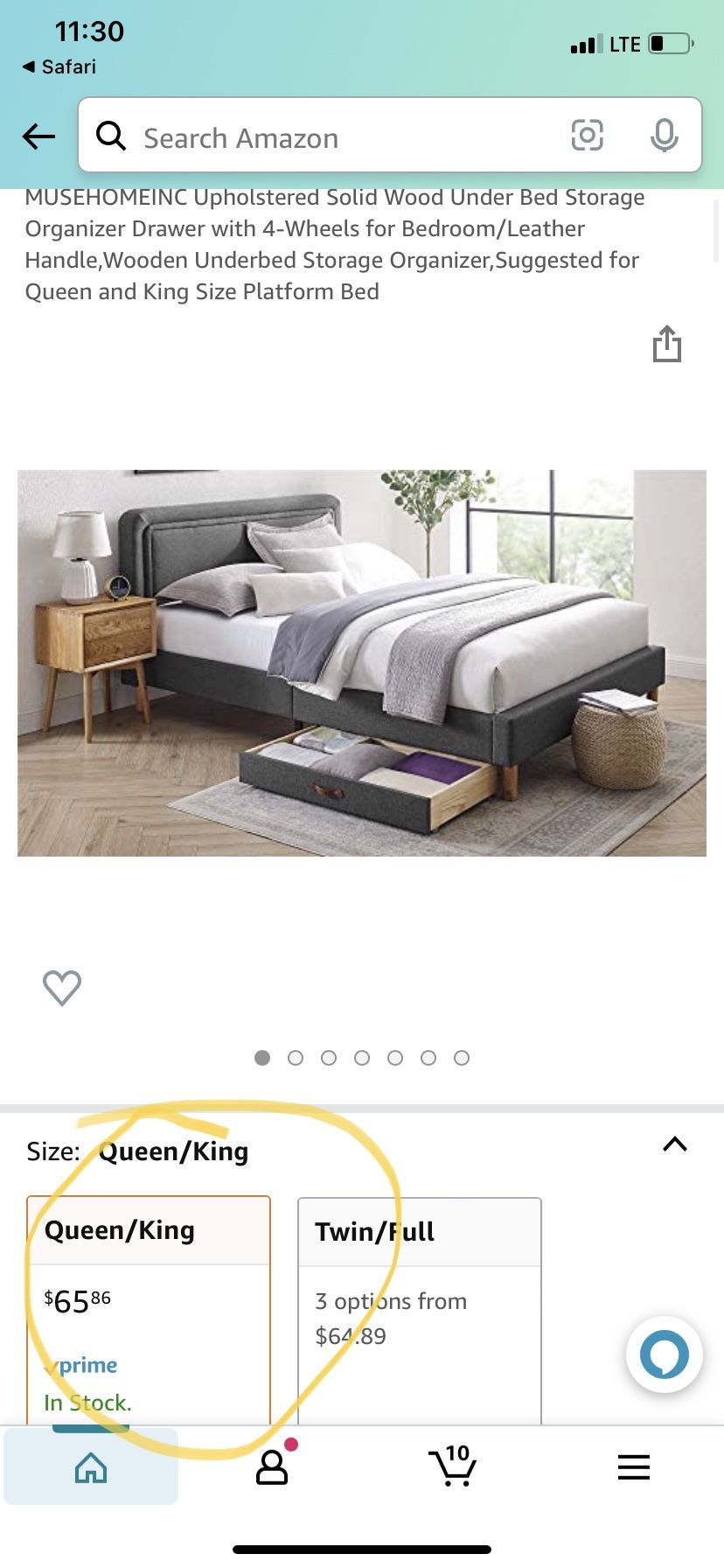The width and height of the screenshot is (724, 1568).
Task: Open the bed product photo
Action: [x=362, y=662]
